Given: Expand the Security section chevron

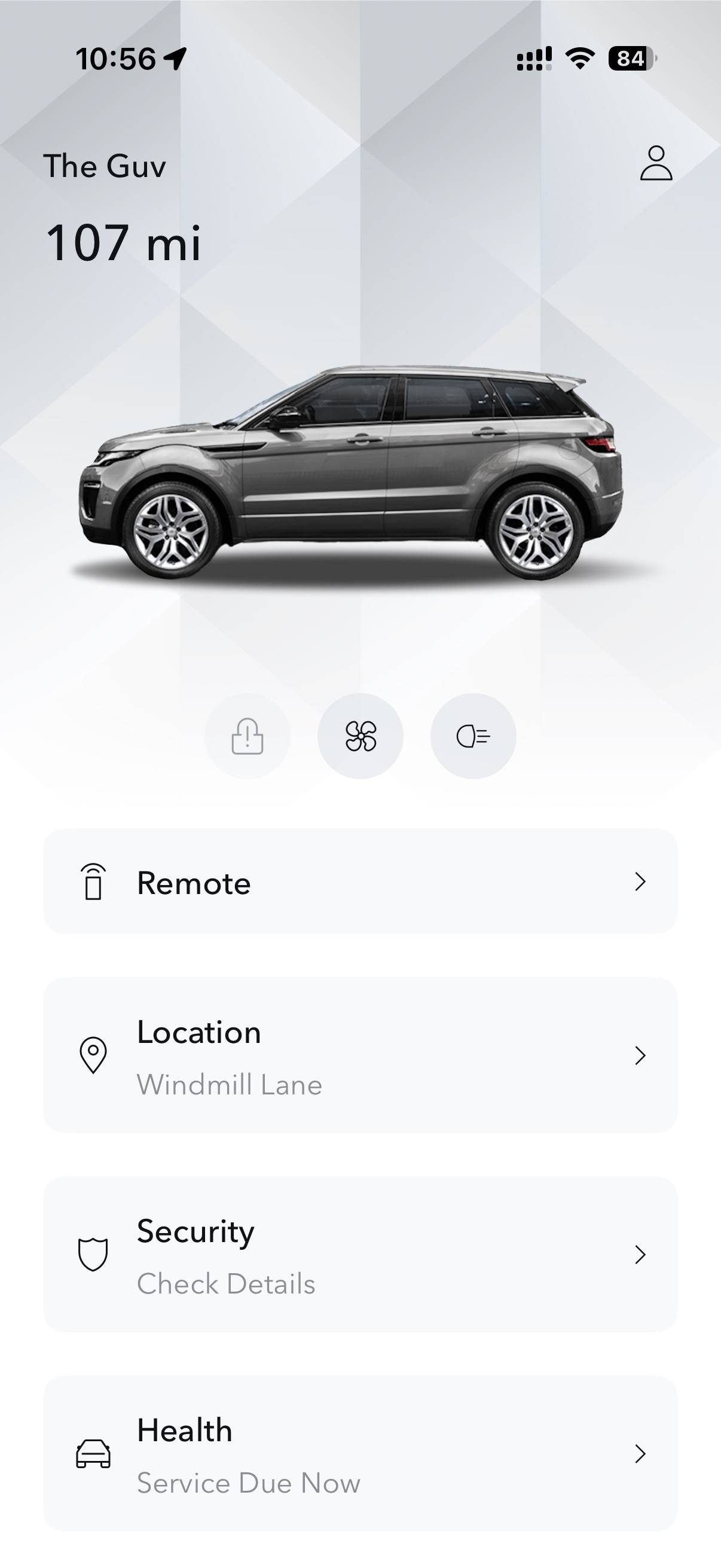Looking at the screenshot, I should (640, 1255).
